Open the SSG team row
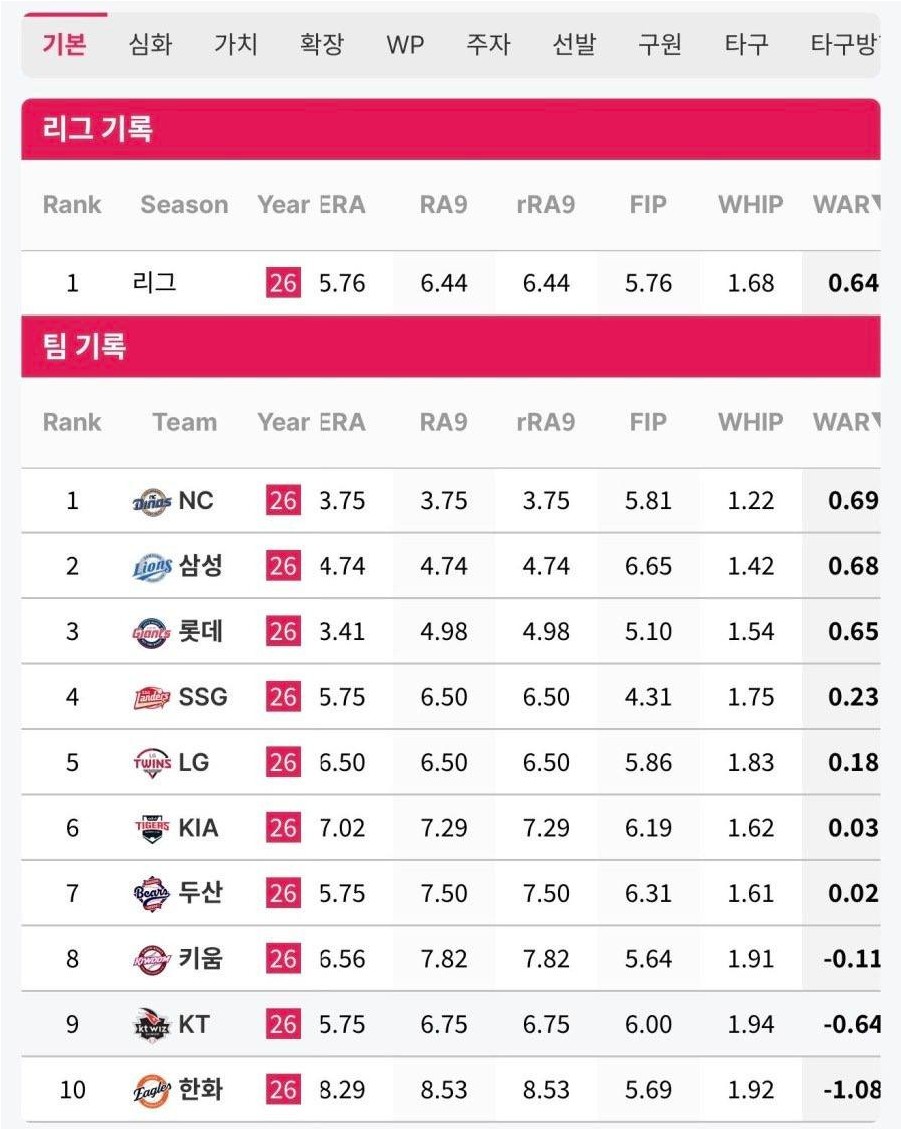 (x=202, y=697)
